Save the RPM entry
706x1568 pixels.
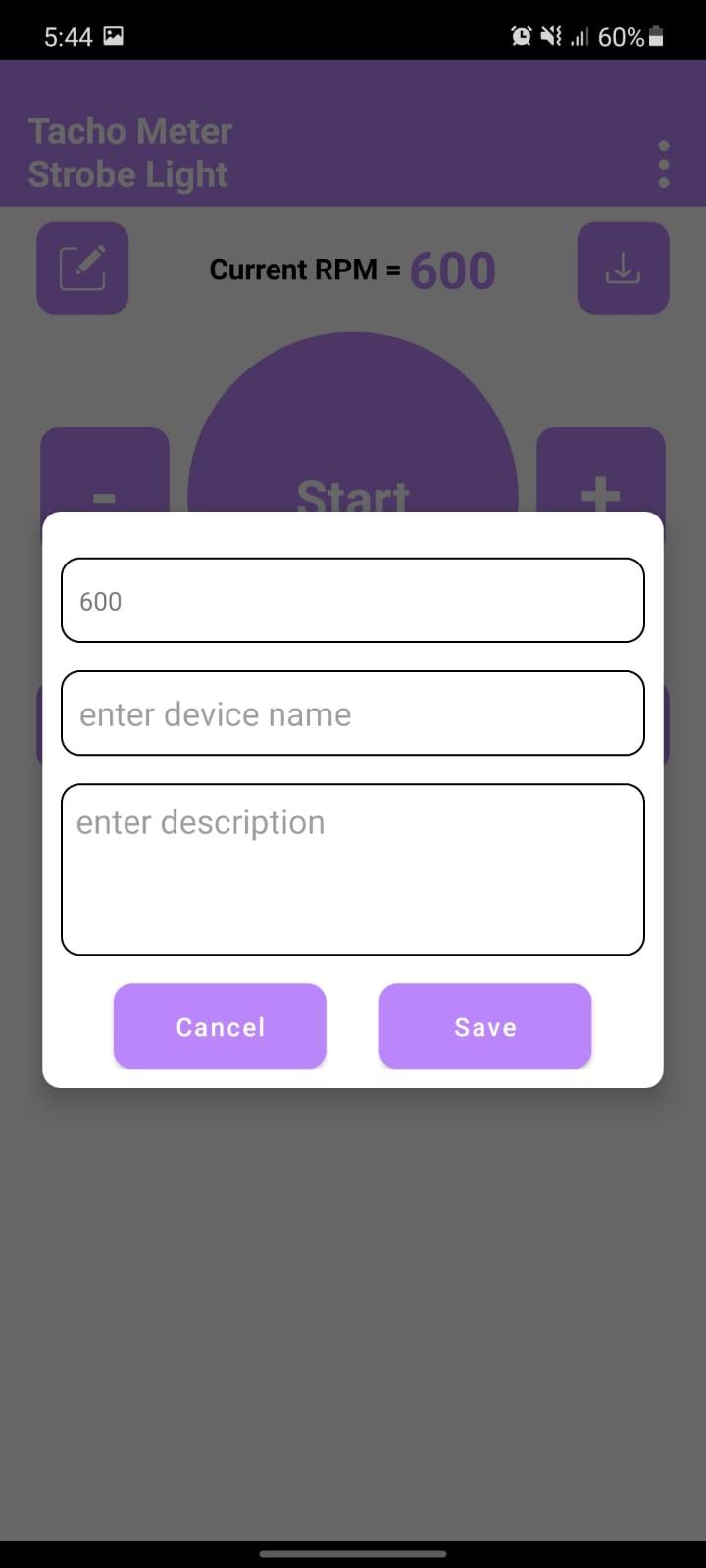point(485,1026)
